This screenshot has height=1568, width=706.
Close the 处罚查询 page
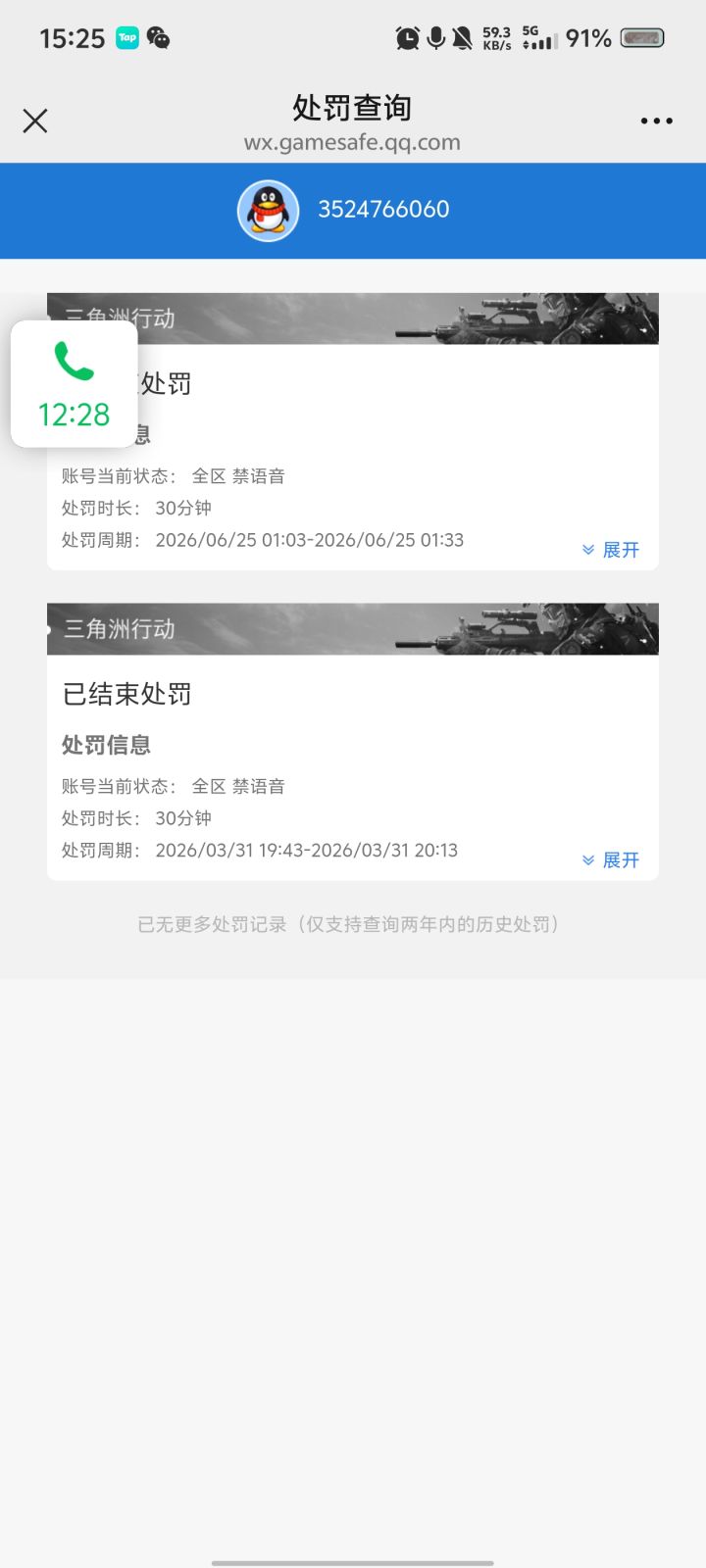[x=35, y=121]
